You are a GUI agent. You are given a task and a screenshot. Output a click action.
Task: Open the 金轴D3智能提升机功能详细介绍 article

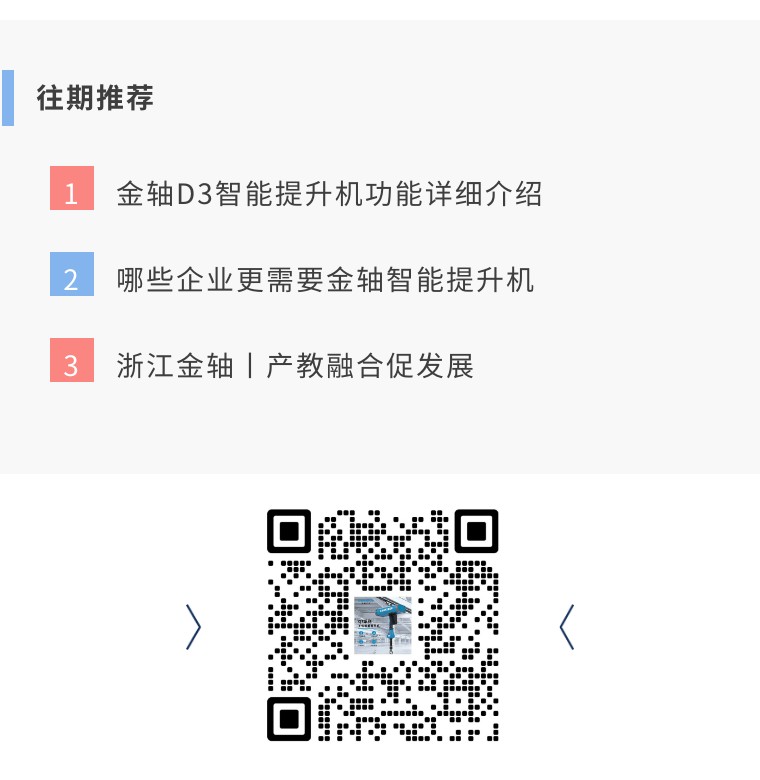329,193
